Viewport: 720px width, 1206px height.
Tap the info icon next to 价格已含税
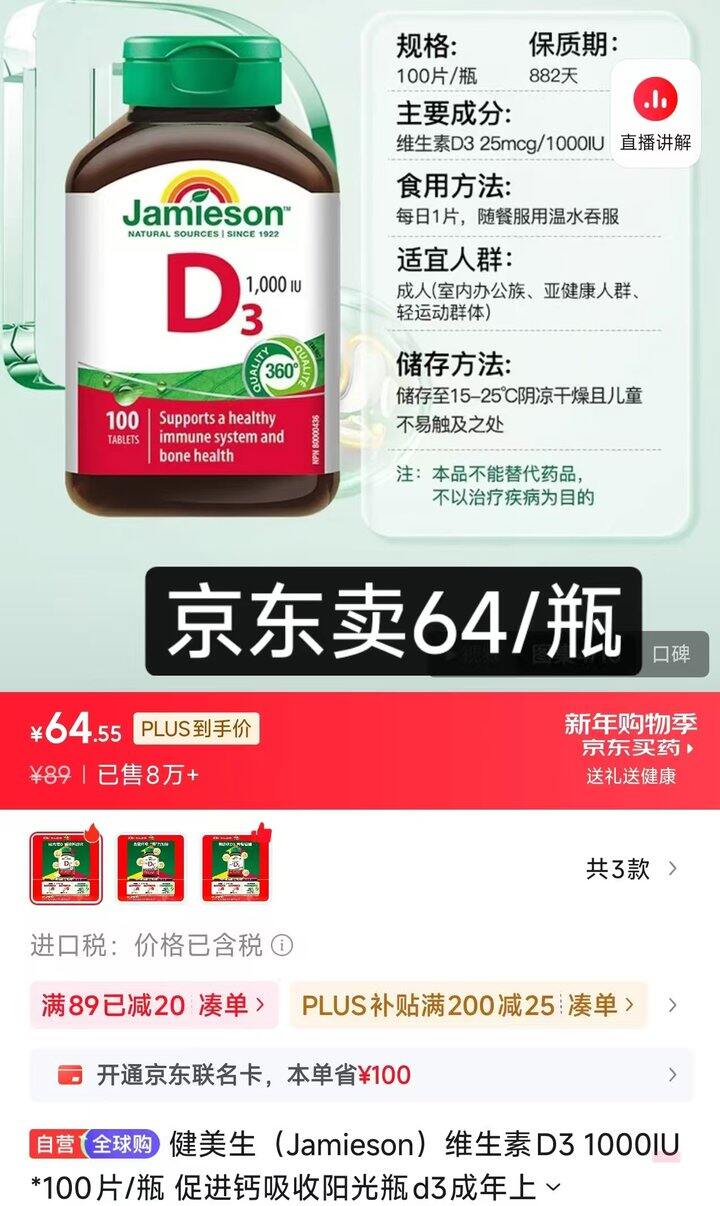(x=283, y=945)
